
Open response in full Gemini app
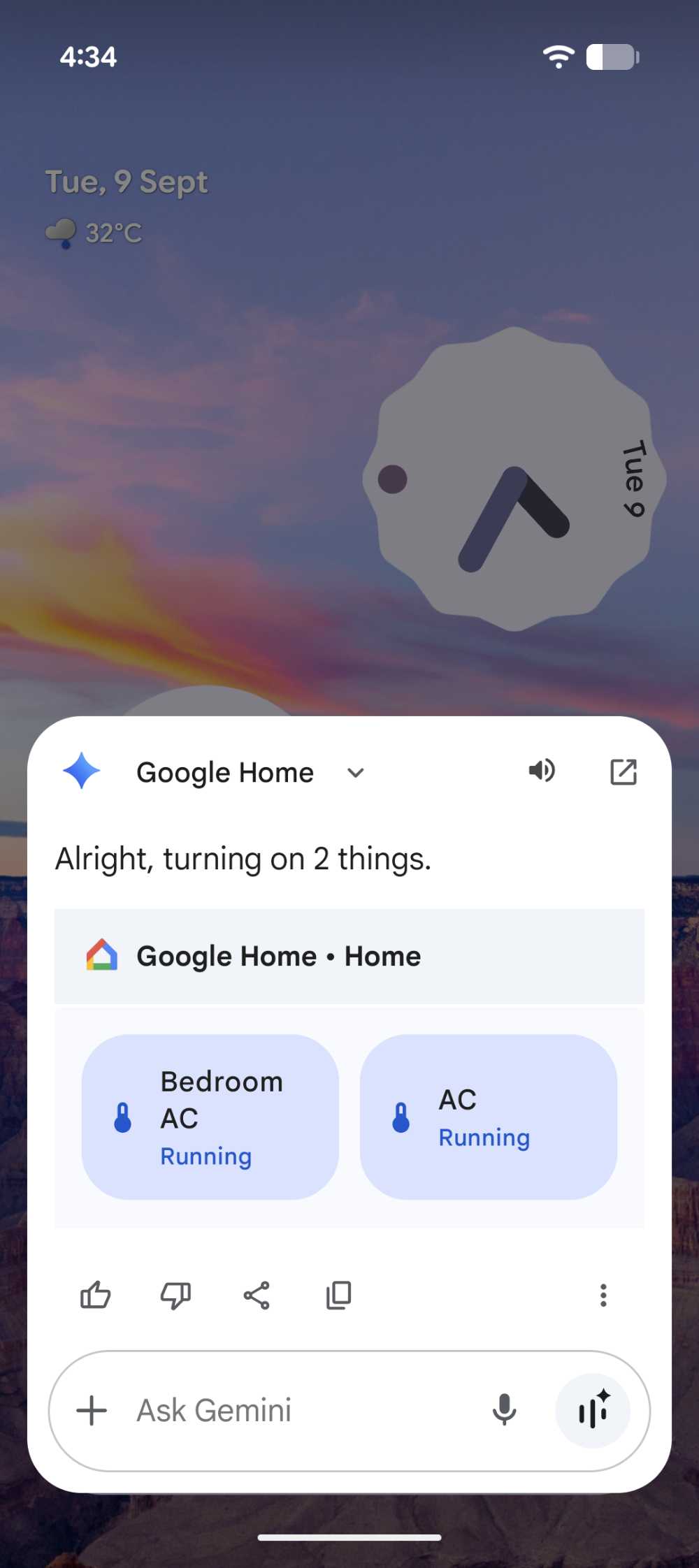click(x=623, y=772)
